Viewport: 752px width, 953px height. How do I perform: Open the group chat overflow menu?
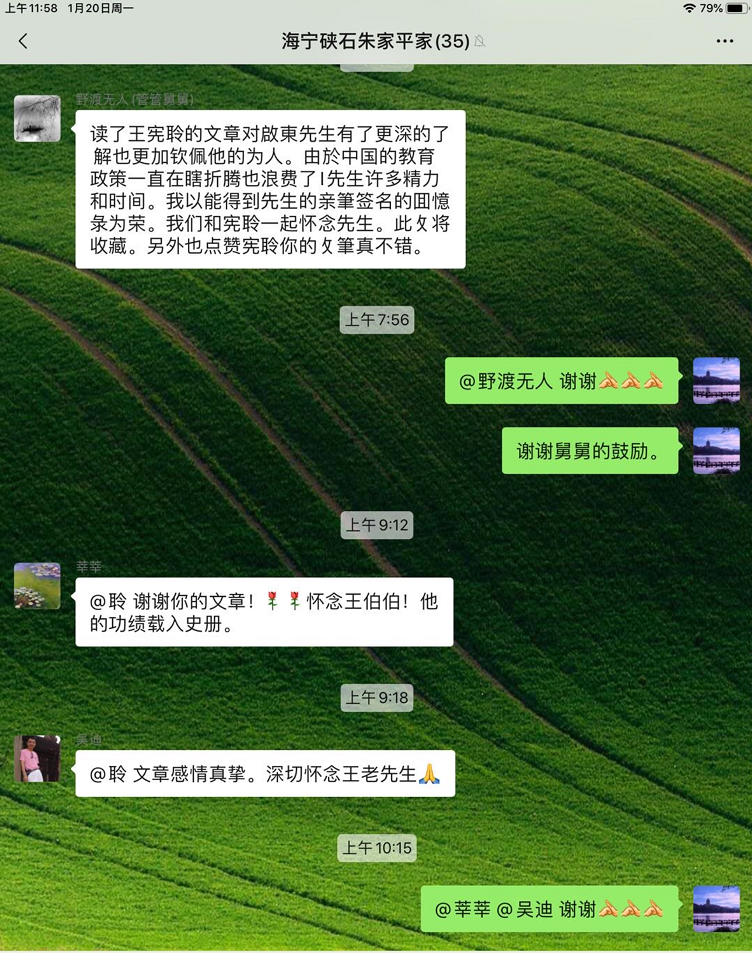(x=725, y=41)
